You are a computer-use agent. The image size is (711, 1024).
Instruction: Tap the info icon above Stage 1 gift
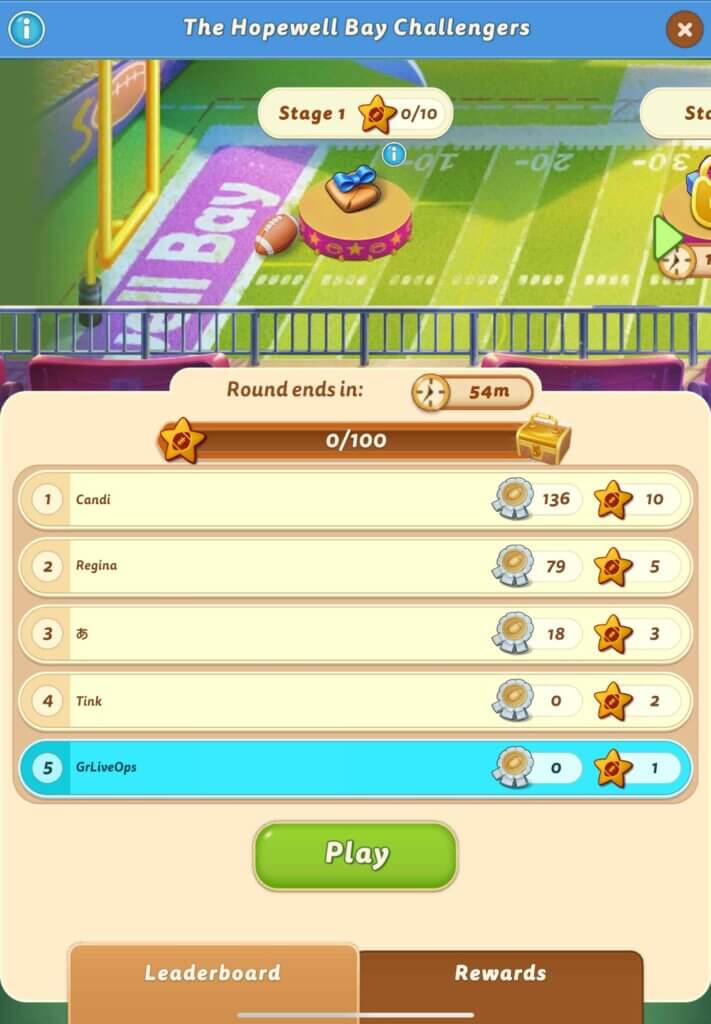394,153
